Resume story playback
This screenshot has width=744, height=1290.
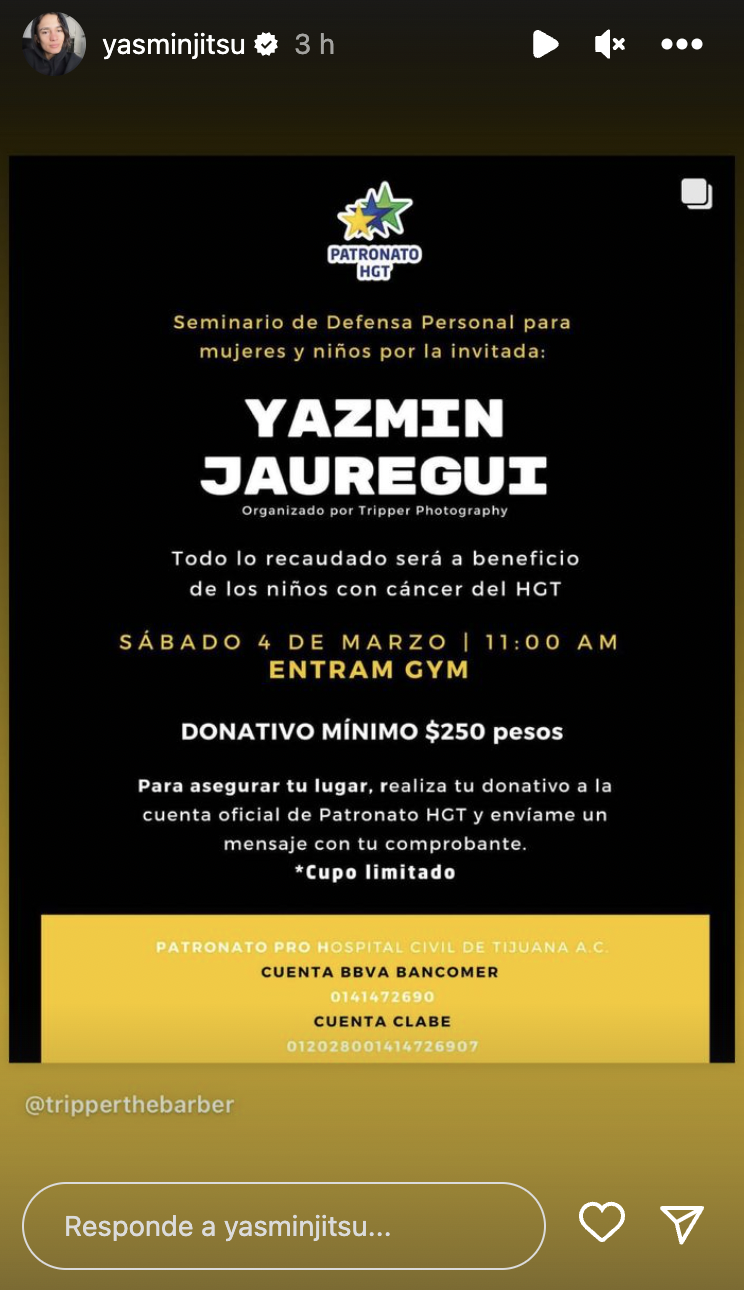pos(545,44)
